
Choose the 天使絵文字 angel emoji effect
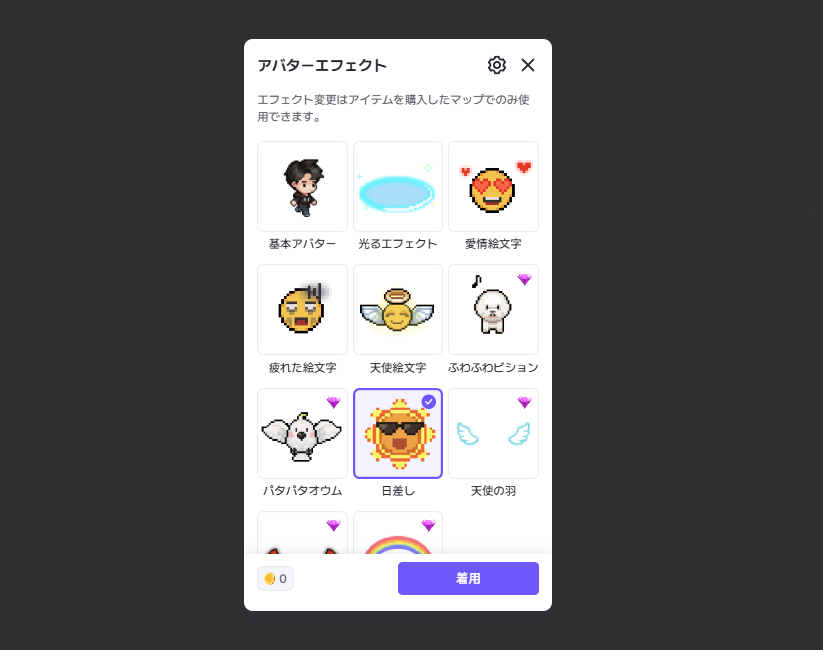[x=398, y=310]
